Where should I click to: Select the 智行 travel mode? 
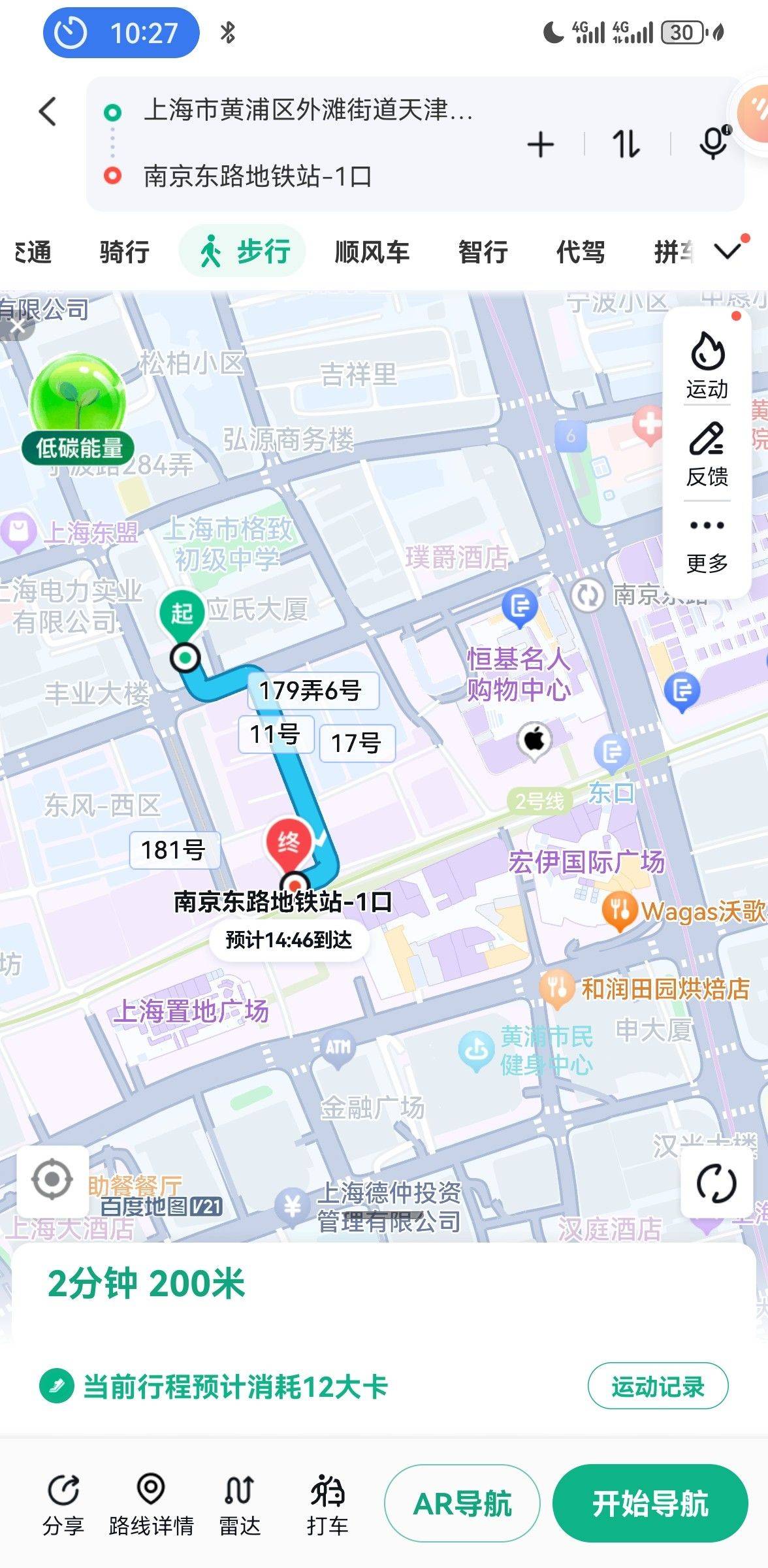483,252
